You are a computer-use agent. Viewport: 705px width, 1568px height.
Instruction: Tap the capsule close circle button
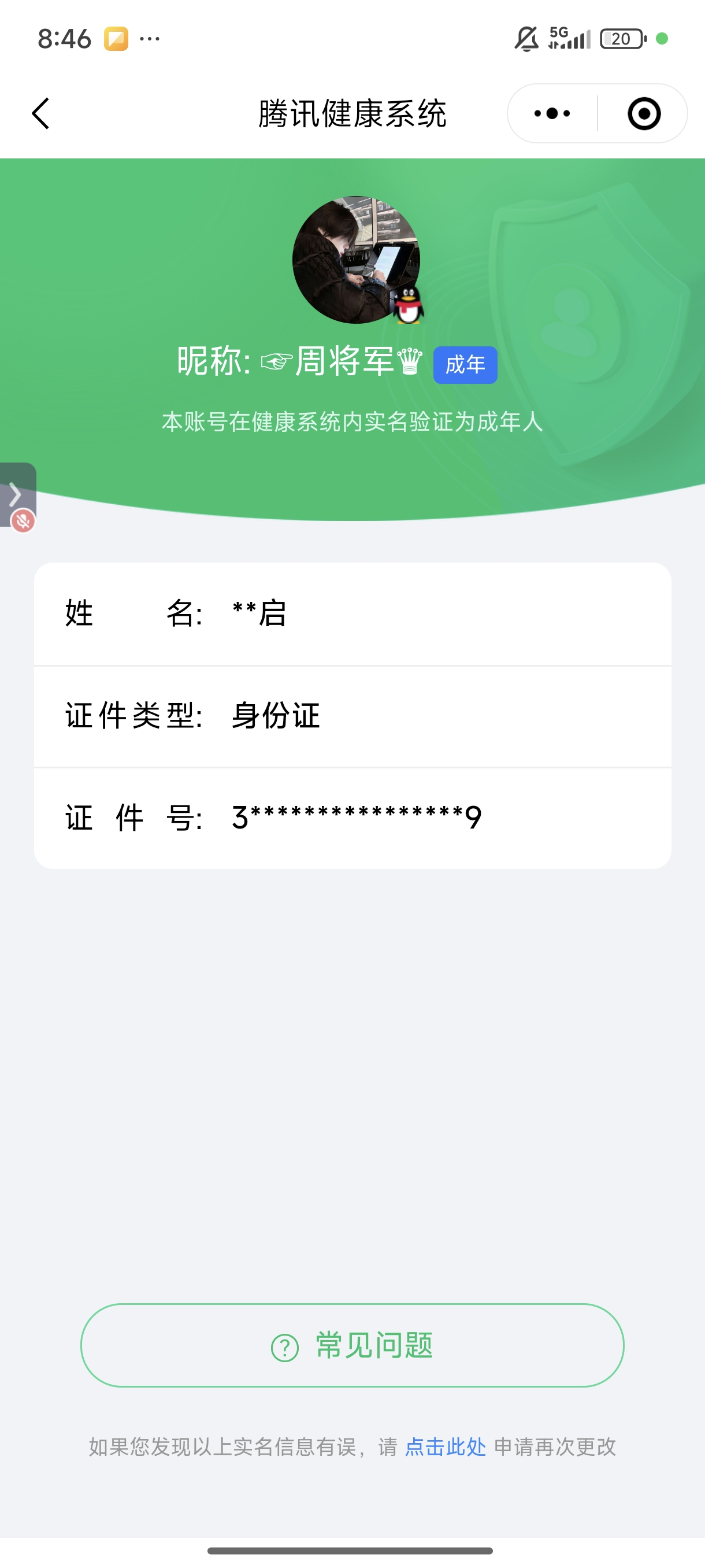(x=645, y=113)
